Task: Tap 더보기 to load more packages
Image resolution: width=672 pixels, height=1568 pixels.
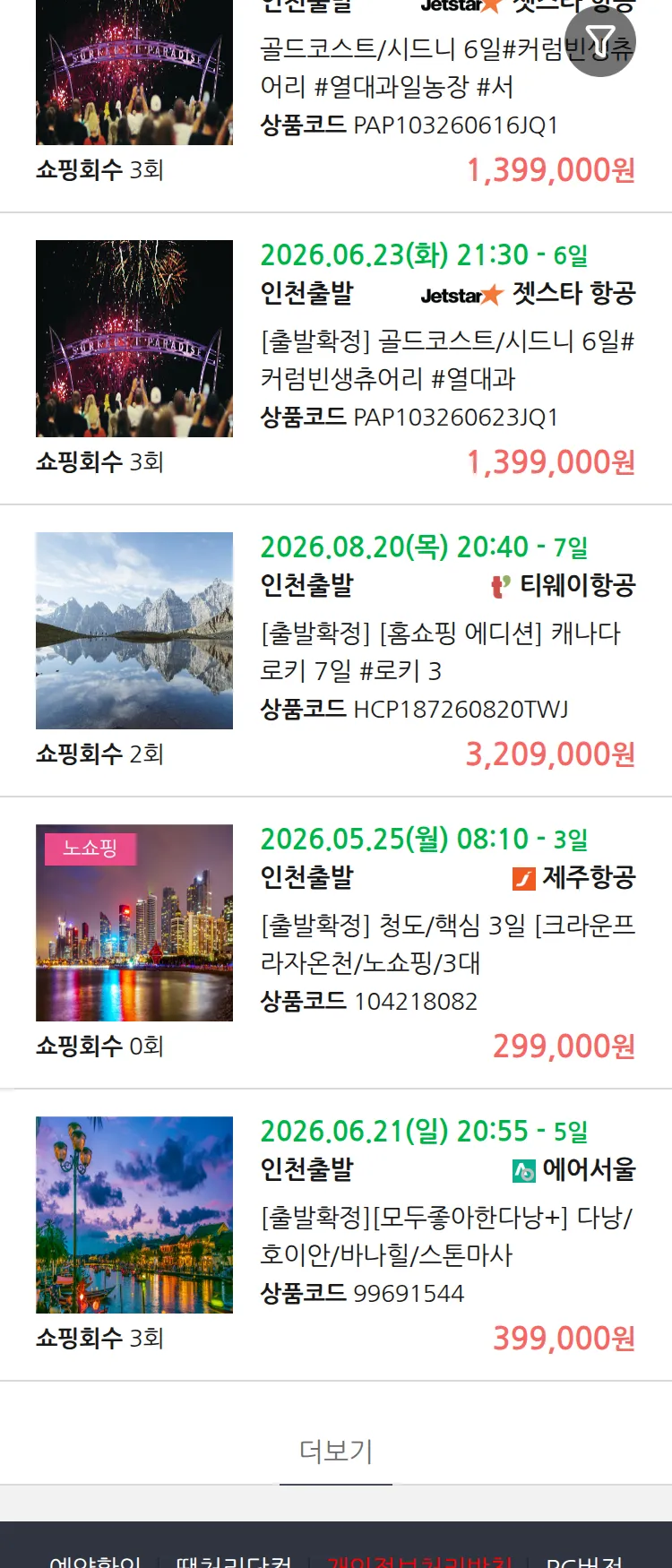Action: (x=336, y=1451)
